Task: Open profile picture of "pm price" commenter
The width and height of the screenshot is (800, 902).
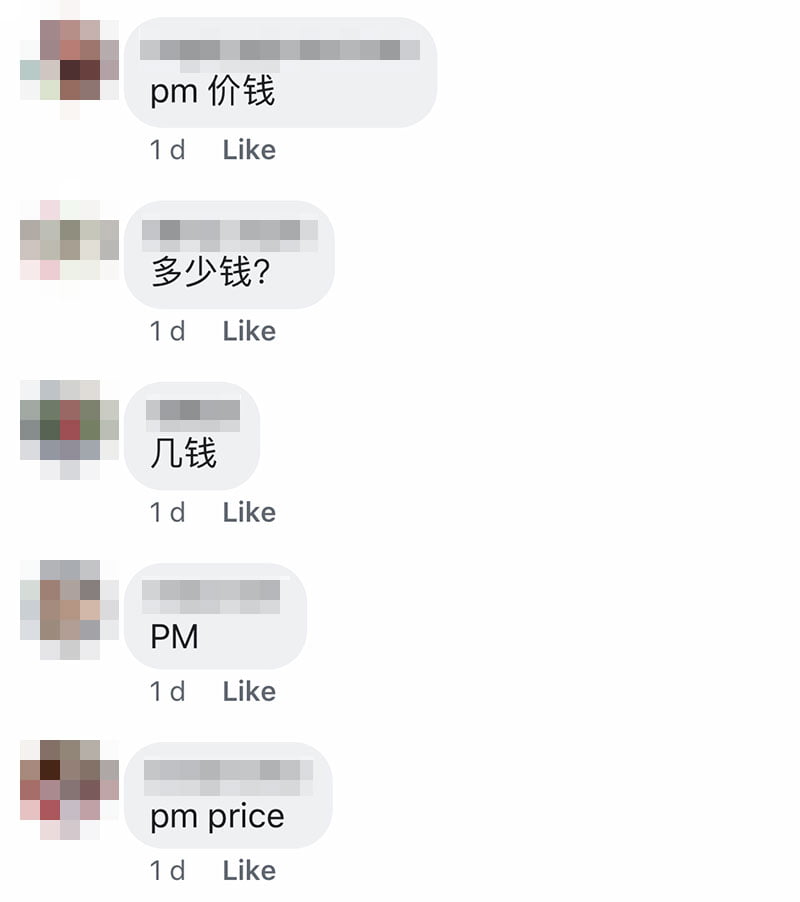Action: (70, 781)
